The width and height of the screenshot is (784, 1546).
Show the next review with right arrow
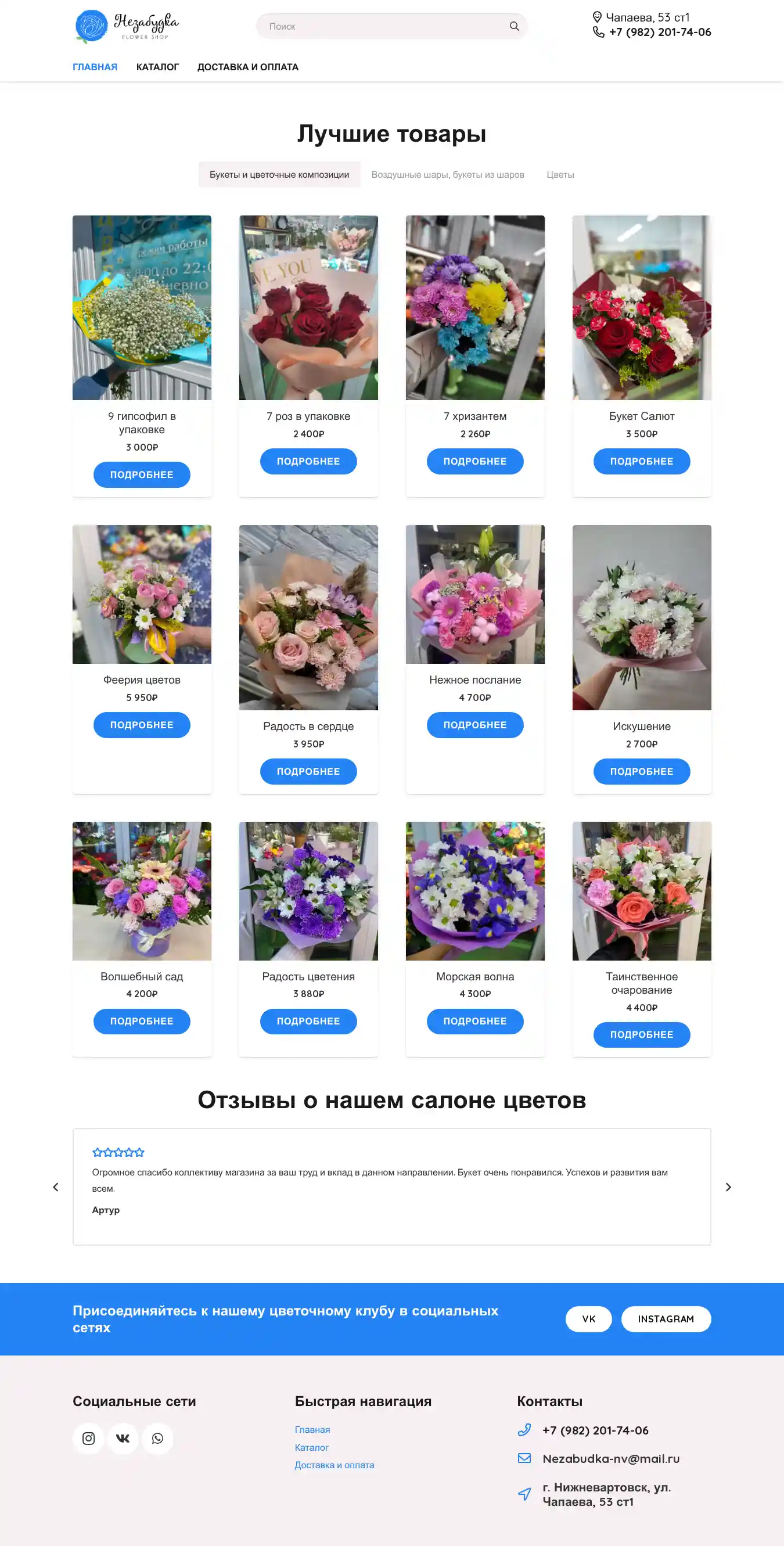[728, 1187]
